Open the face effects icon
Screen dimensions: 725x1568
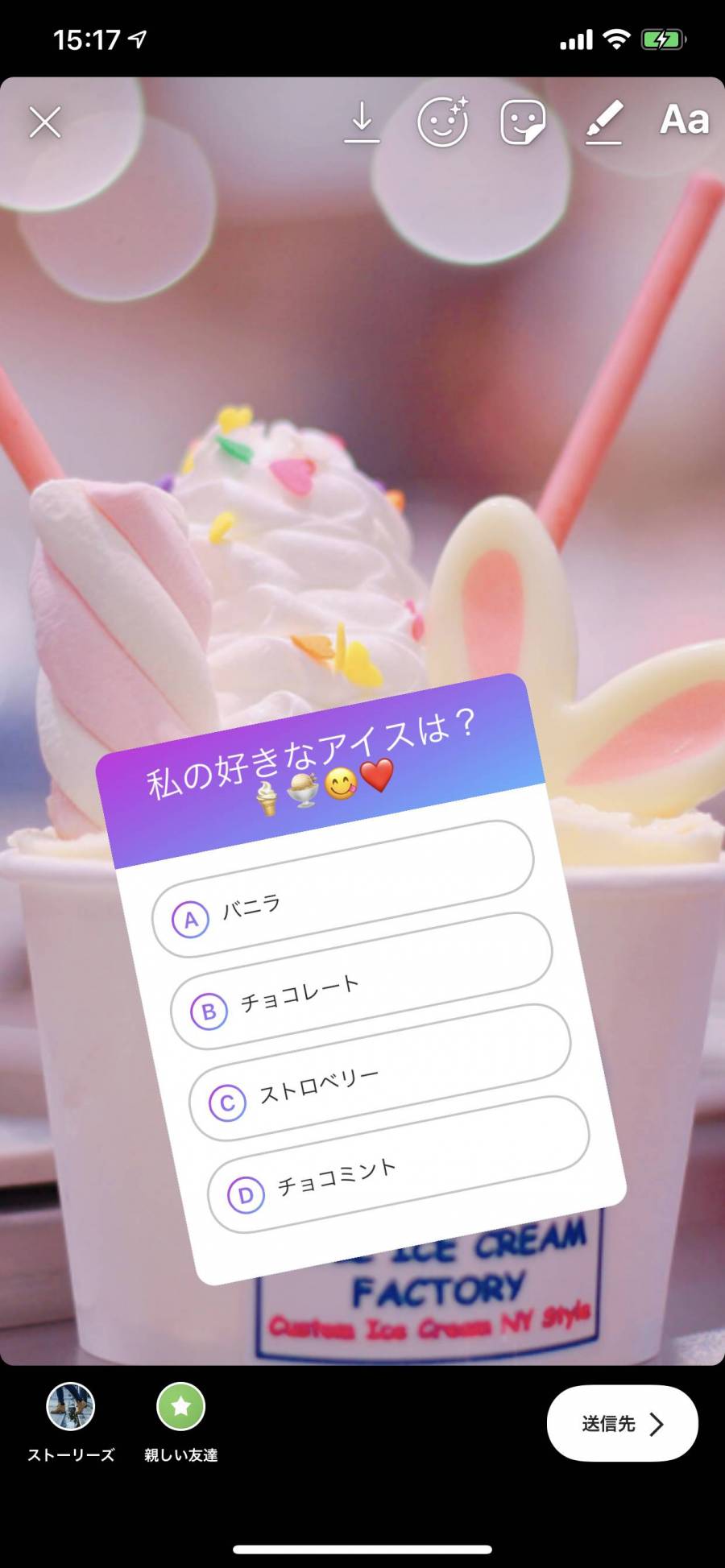pos(442,122)
